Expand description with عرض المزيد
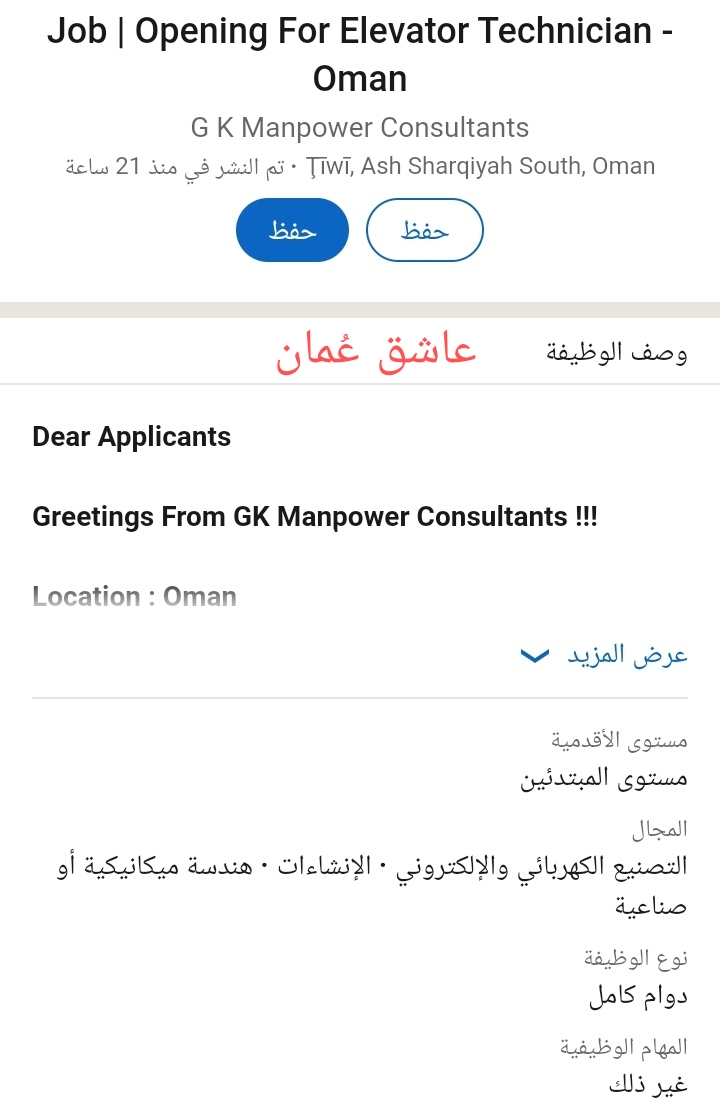 [605, 656]
